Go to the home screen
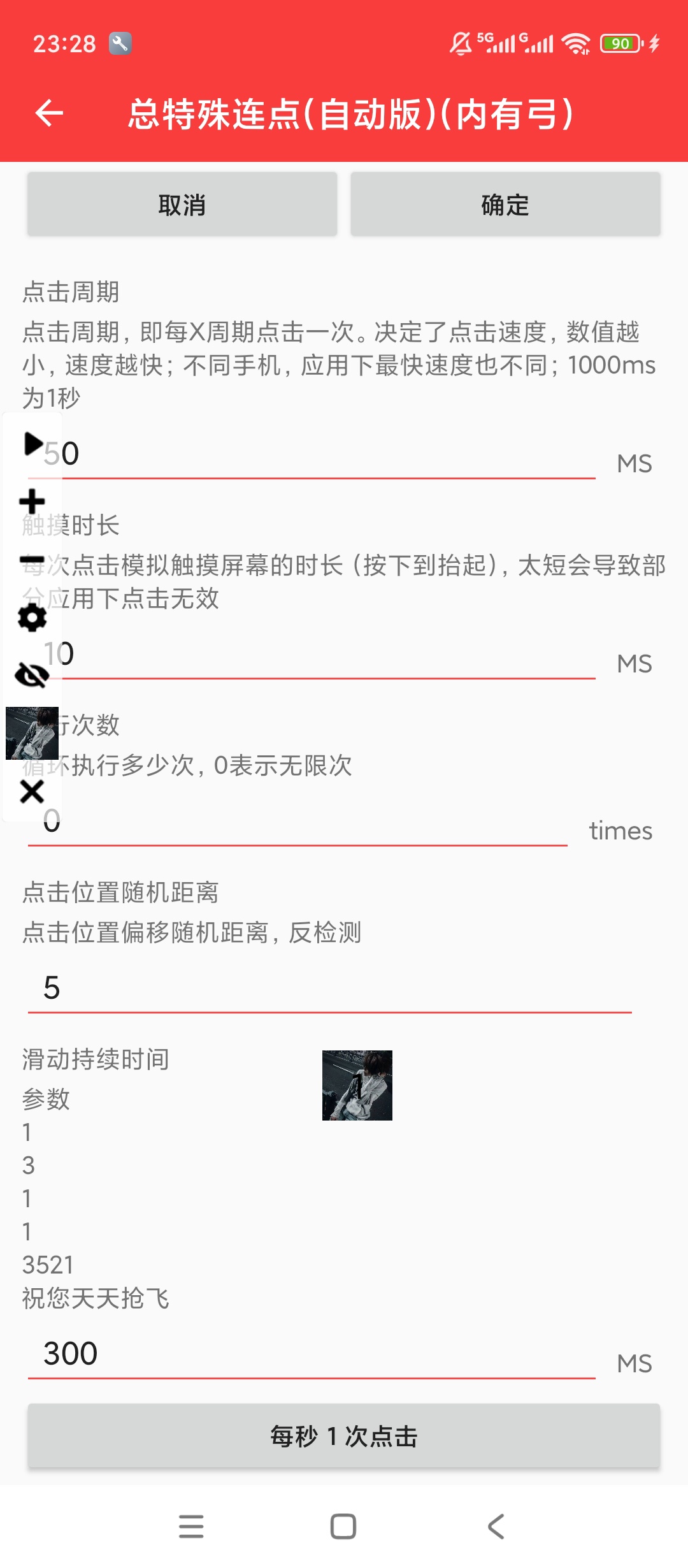Screen dimensions: 688x1568 [x=343, y=1527]
